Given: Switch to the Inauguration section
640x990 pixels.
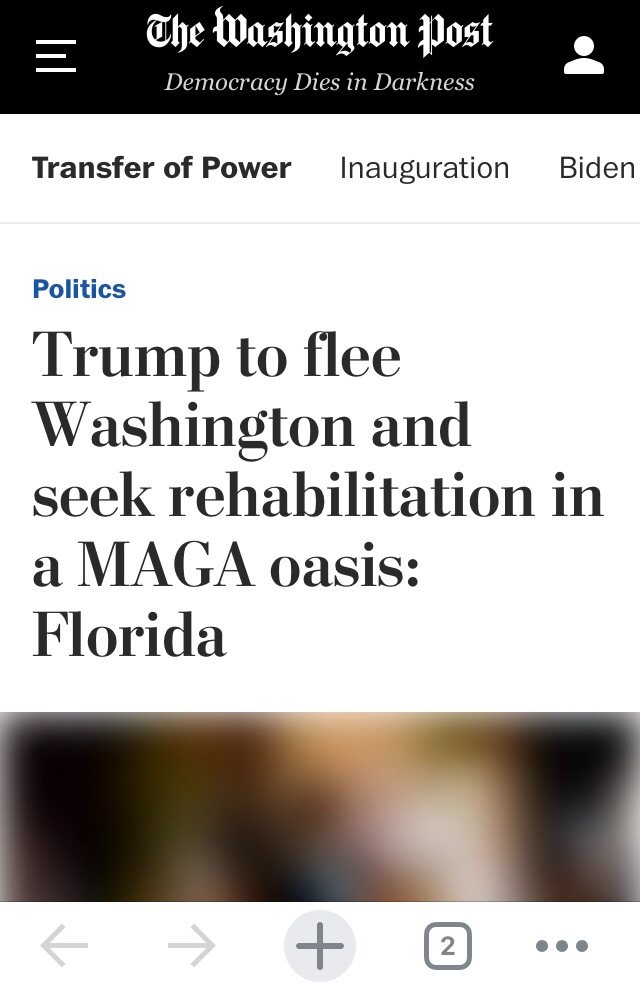Looking at the screenshot, I should (424, 168).
